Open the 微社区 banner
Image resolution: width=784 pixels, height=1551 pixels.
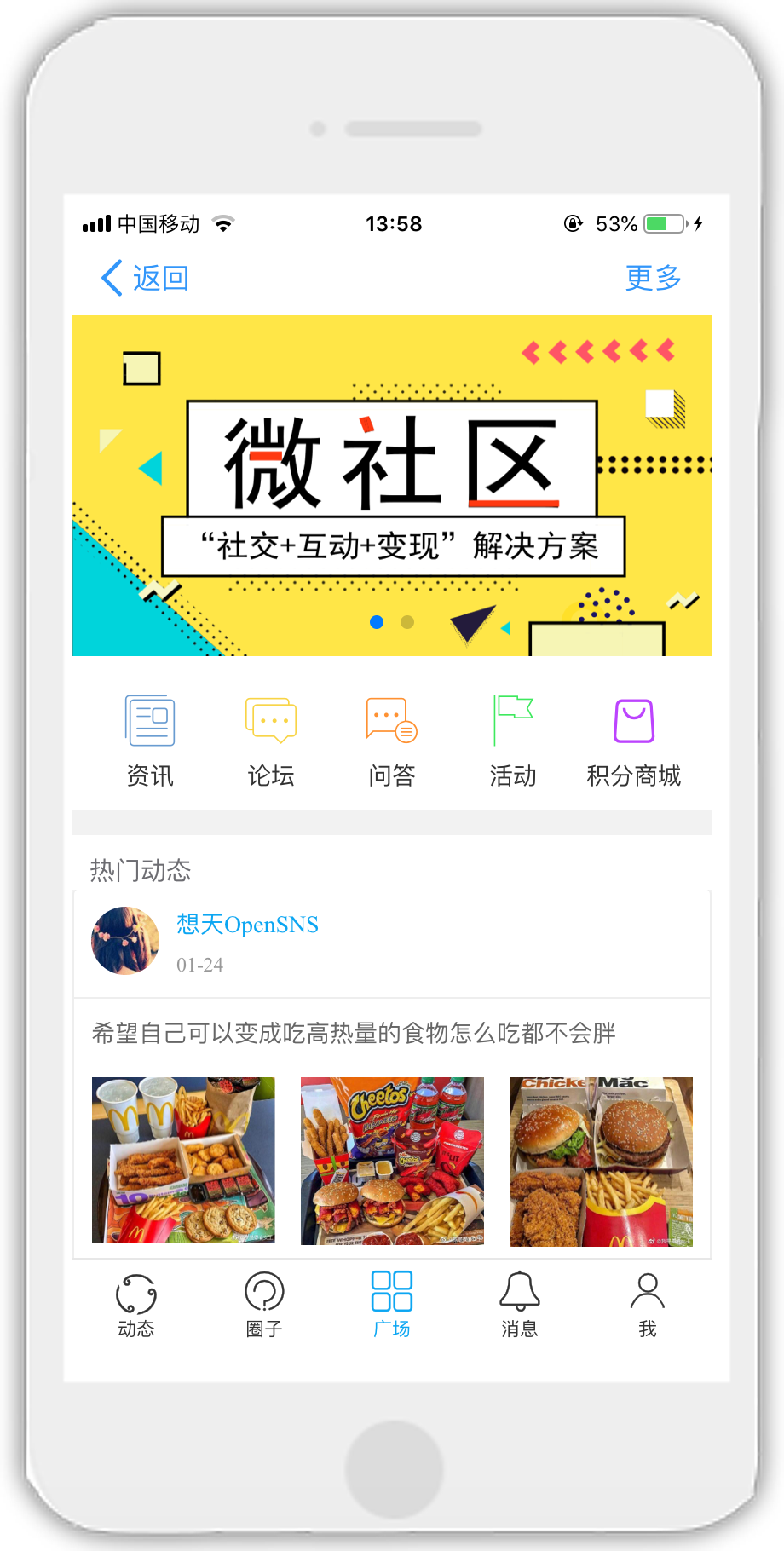392,486
